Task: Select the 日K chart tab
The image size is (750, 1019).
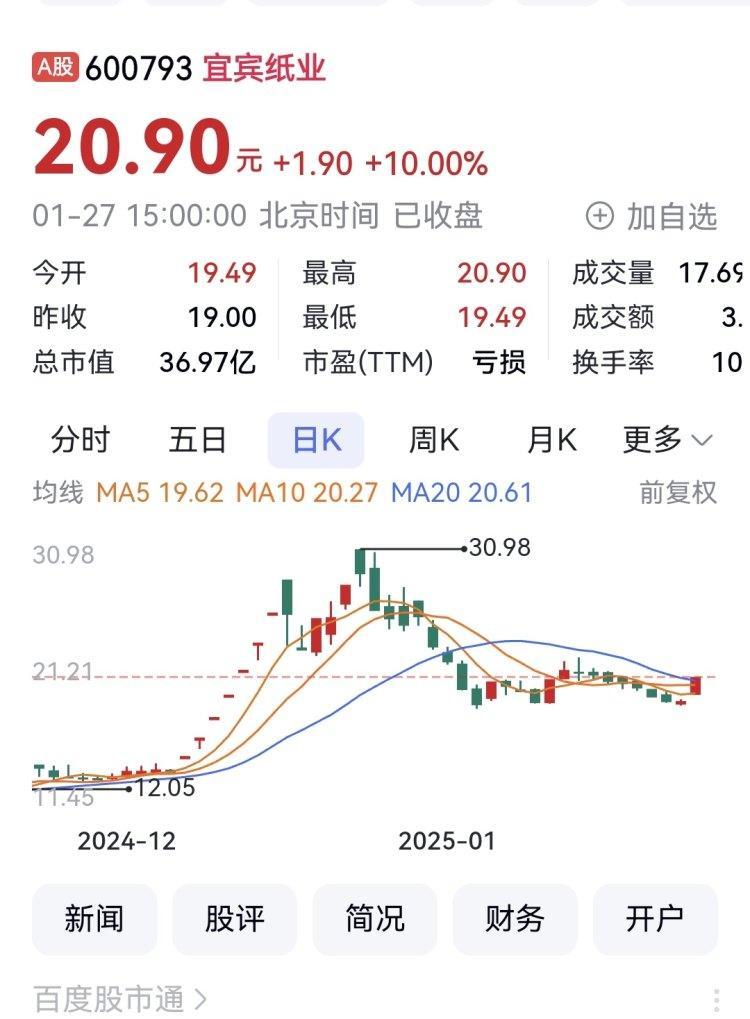Action: pos(316,440)
